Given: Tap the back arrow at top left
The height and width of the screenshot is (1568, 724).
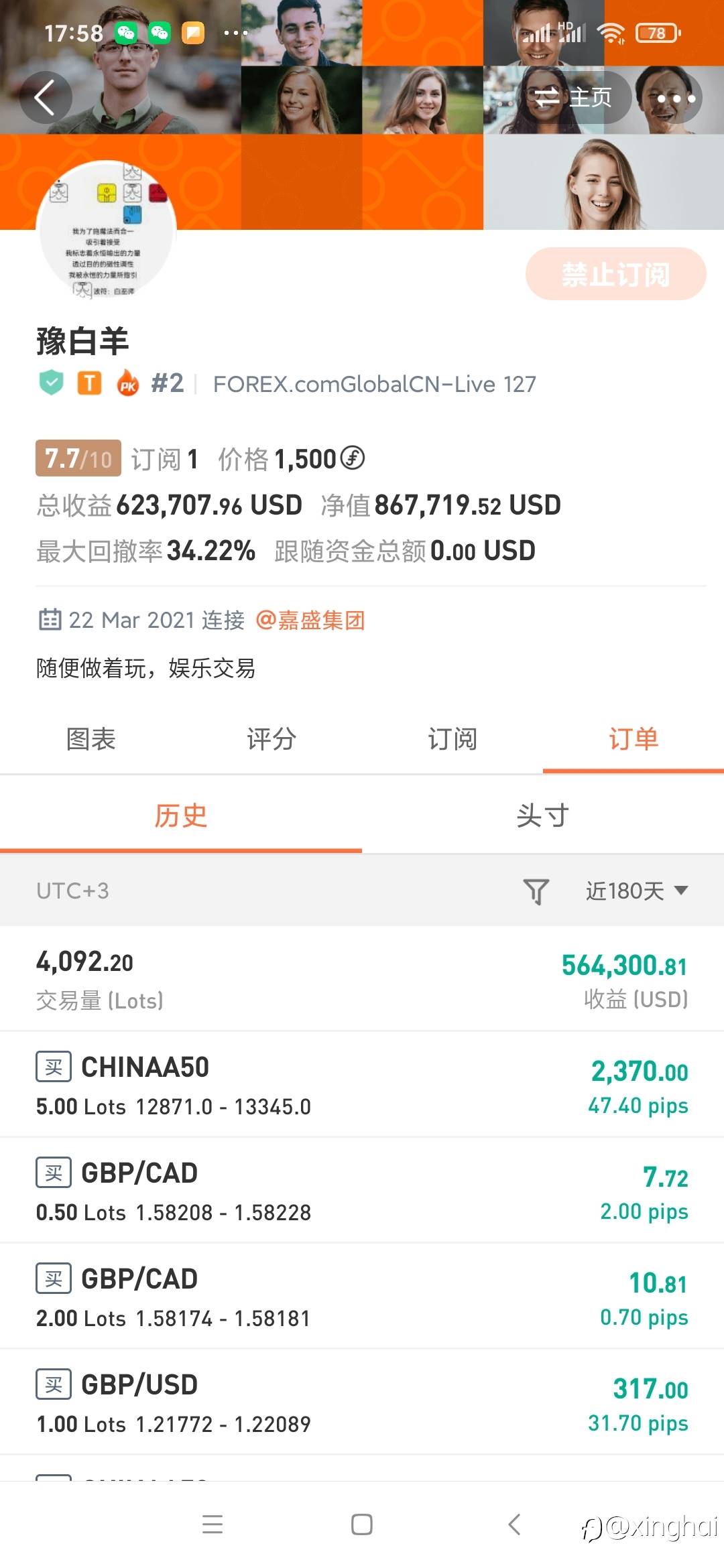Looking at the screenshot, I should (44, 97).
